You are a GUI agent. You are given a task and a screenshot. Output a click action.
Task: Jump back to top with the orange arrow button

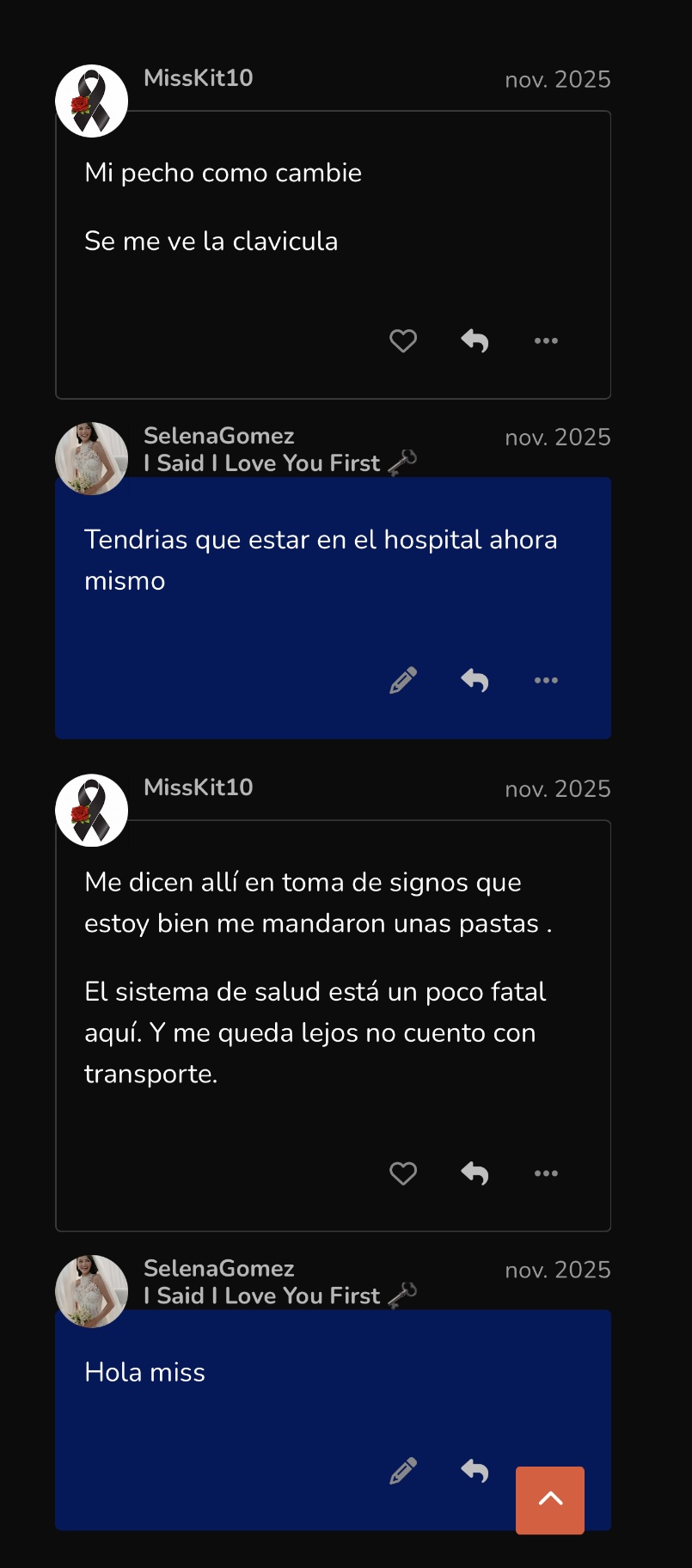click(550, 1500)
